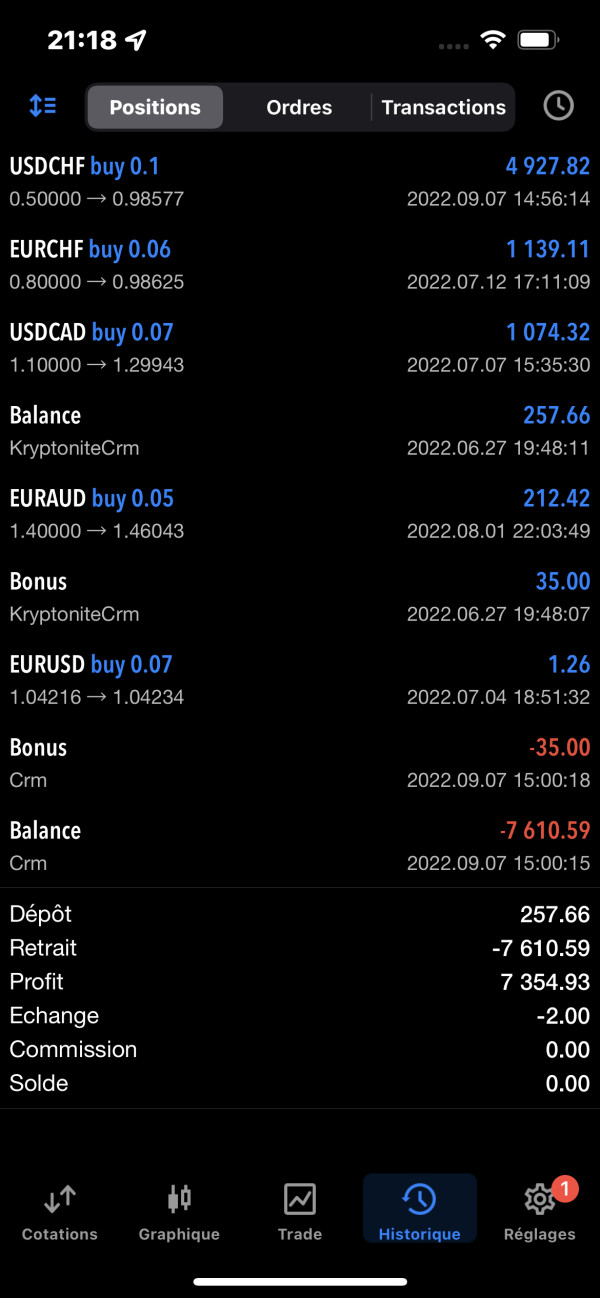Expand the USDCAD buy 0.07 position
Screen dimensions: 600x1298
(x=300, y=347)
